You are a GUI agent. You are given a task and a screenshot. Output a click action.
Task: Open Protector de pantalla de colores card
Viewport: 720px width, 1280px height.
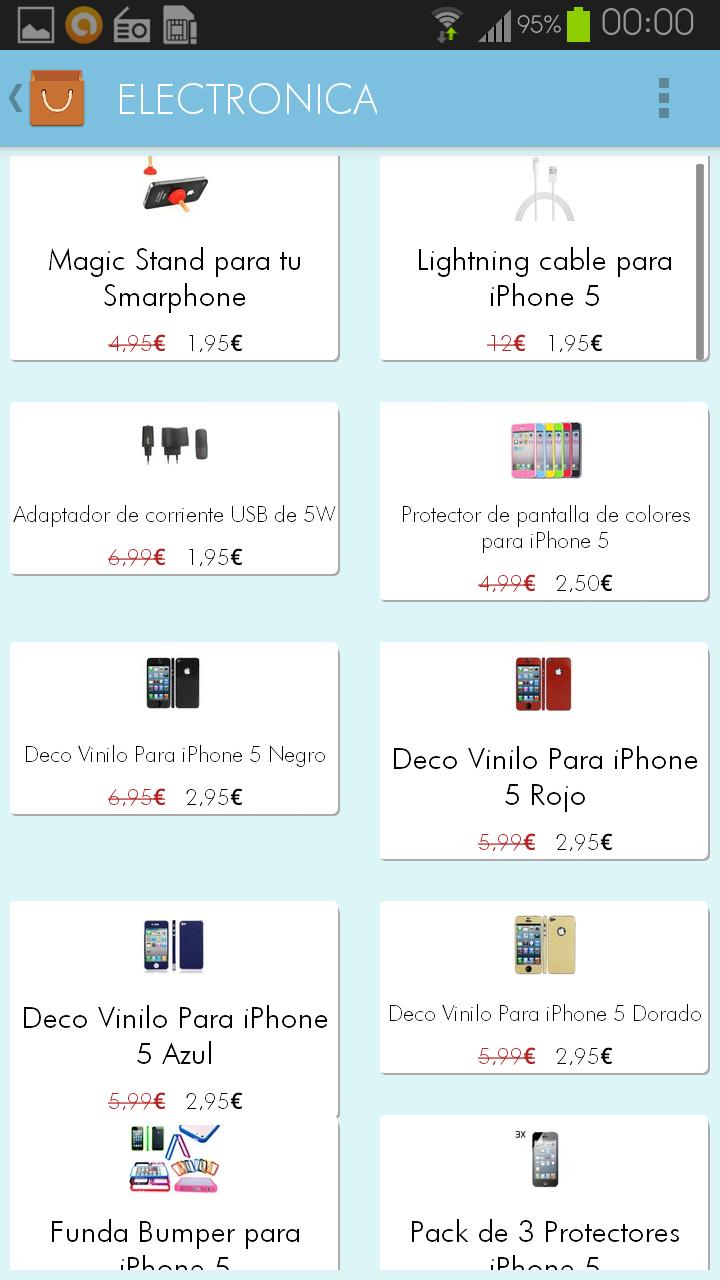544,500
